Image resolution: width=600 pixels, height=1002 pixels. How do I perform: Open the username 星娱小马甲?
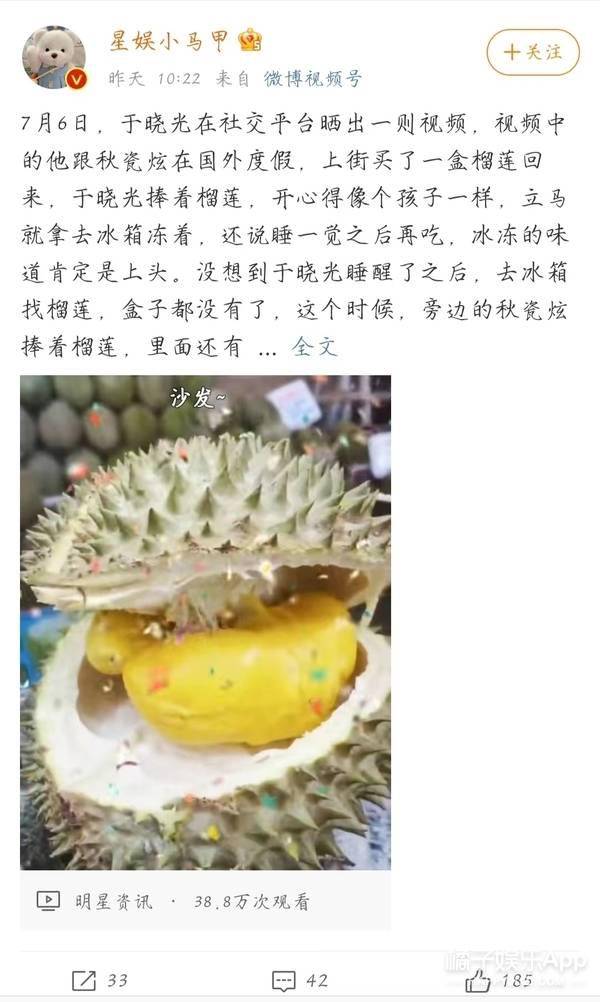tap(168, 41)
